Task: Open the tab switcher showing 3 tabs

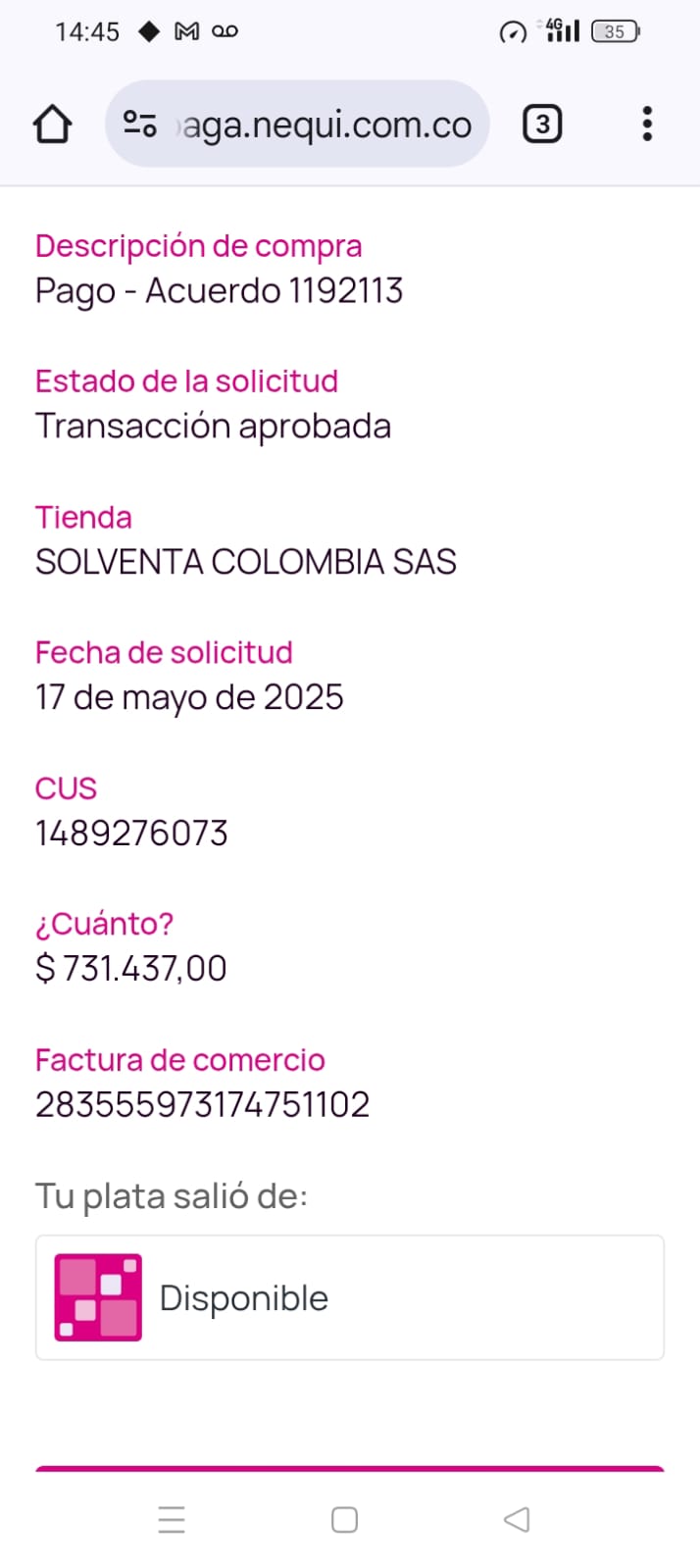Action: [542, 125]
